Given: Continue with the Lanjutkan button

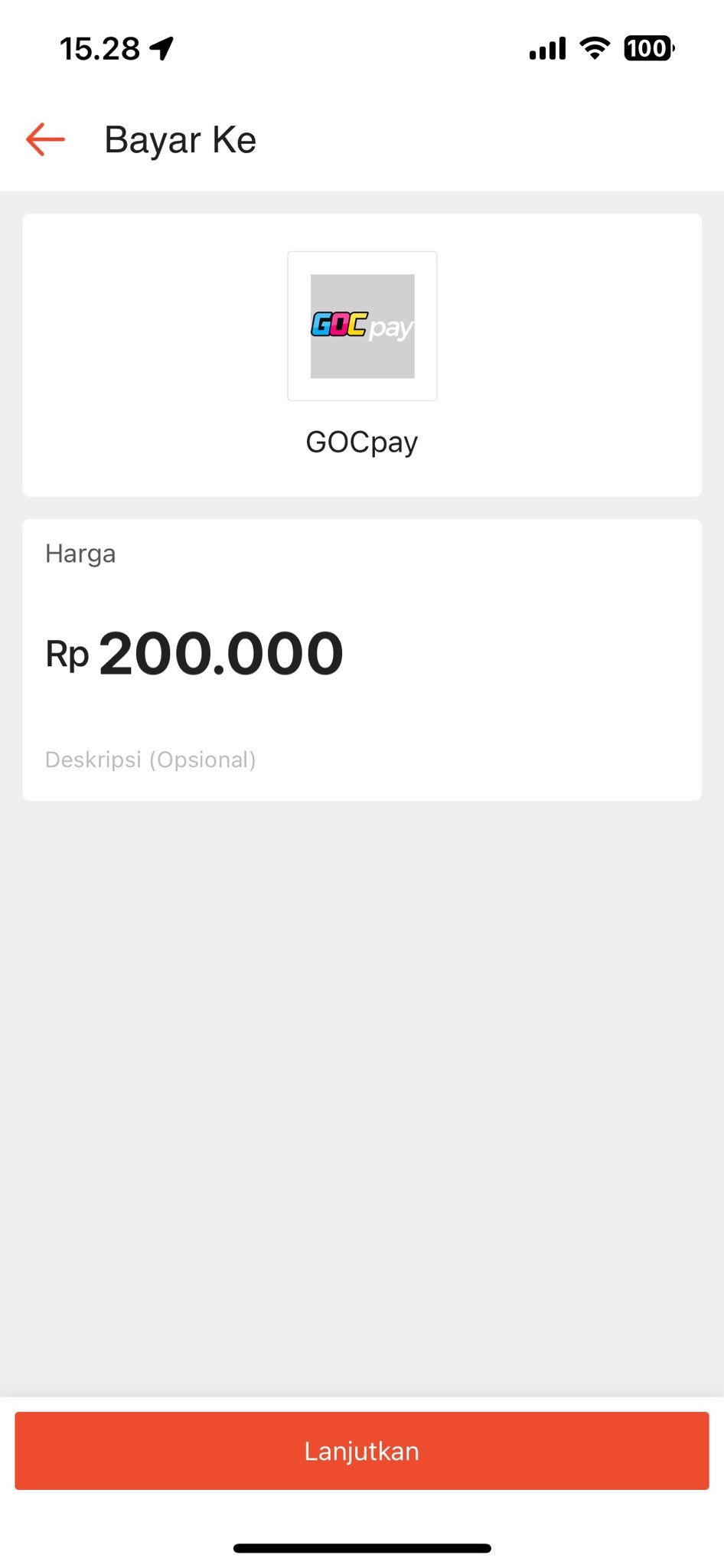Looking at the screenshot, I should coord(362,1451).
